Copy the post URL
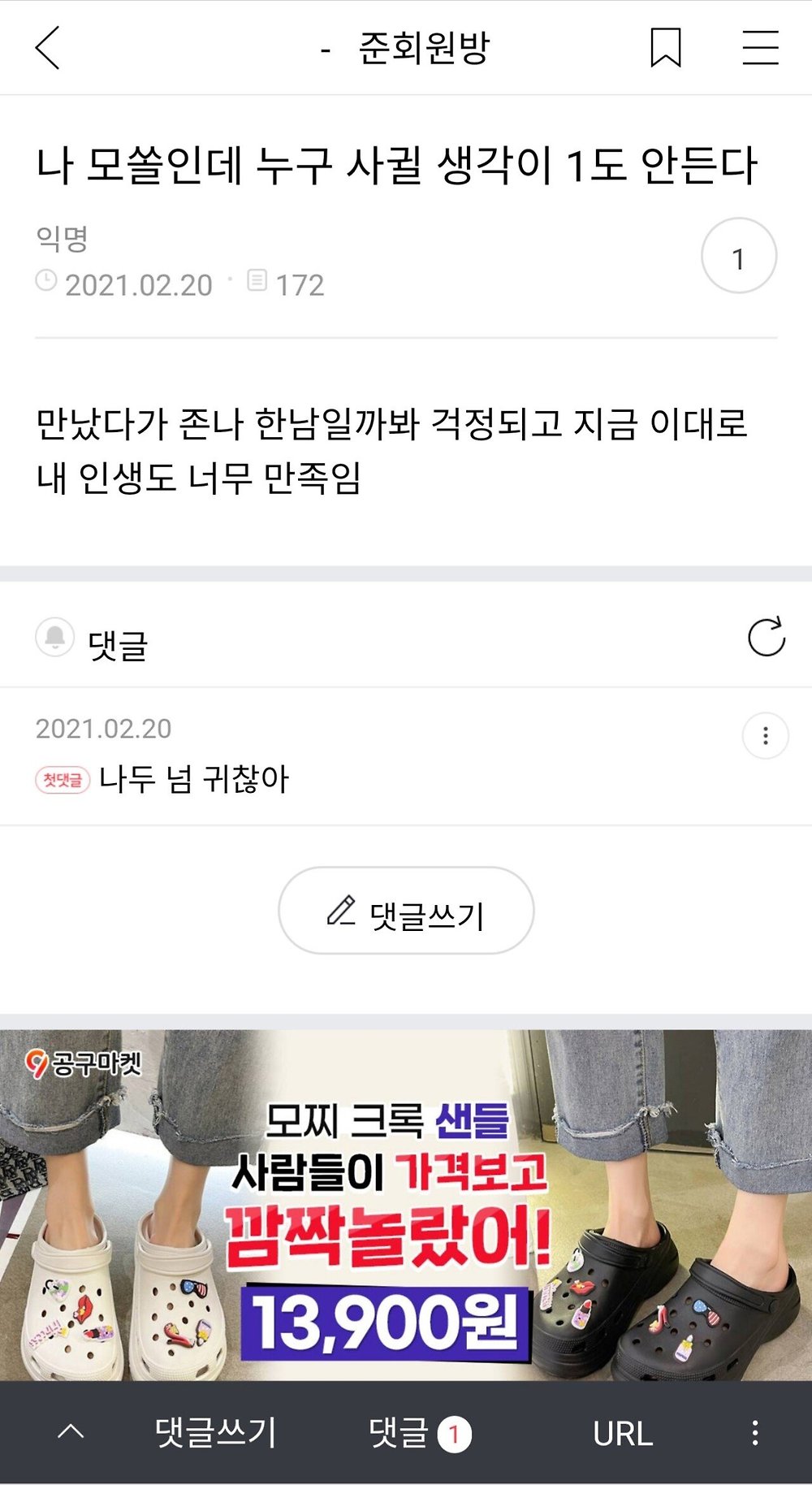The width and height of the screenshot is (812, 1485). click(623, 1434)
